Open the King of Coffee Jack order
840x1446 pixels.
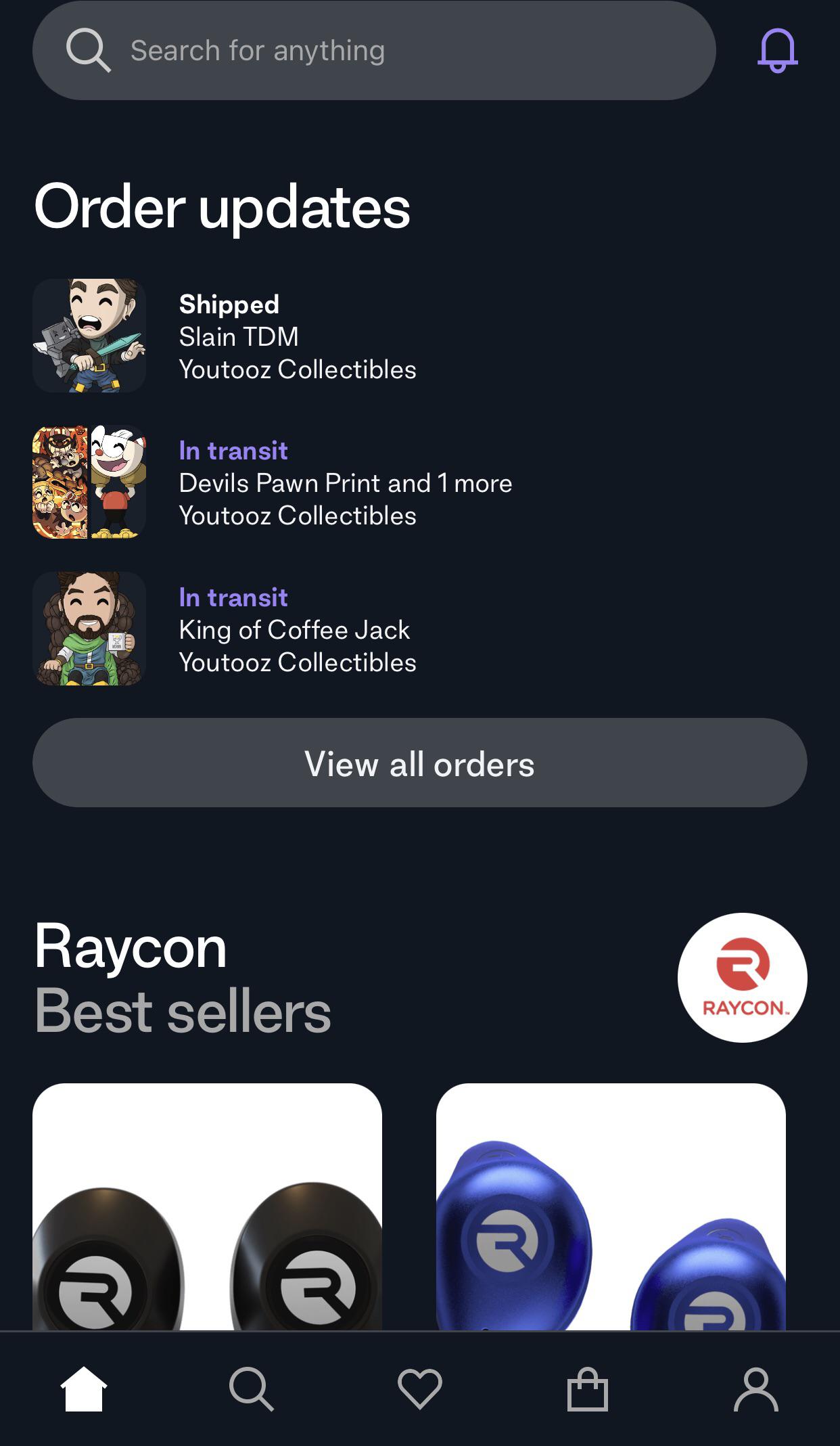click(x=294, y=629)
